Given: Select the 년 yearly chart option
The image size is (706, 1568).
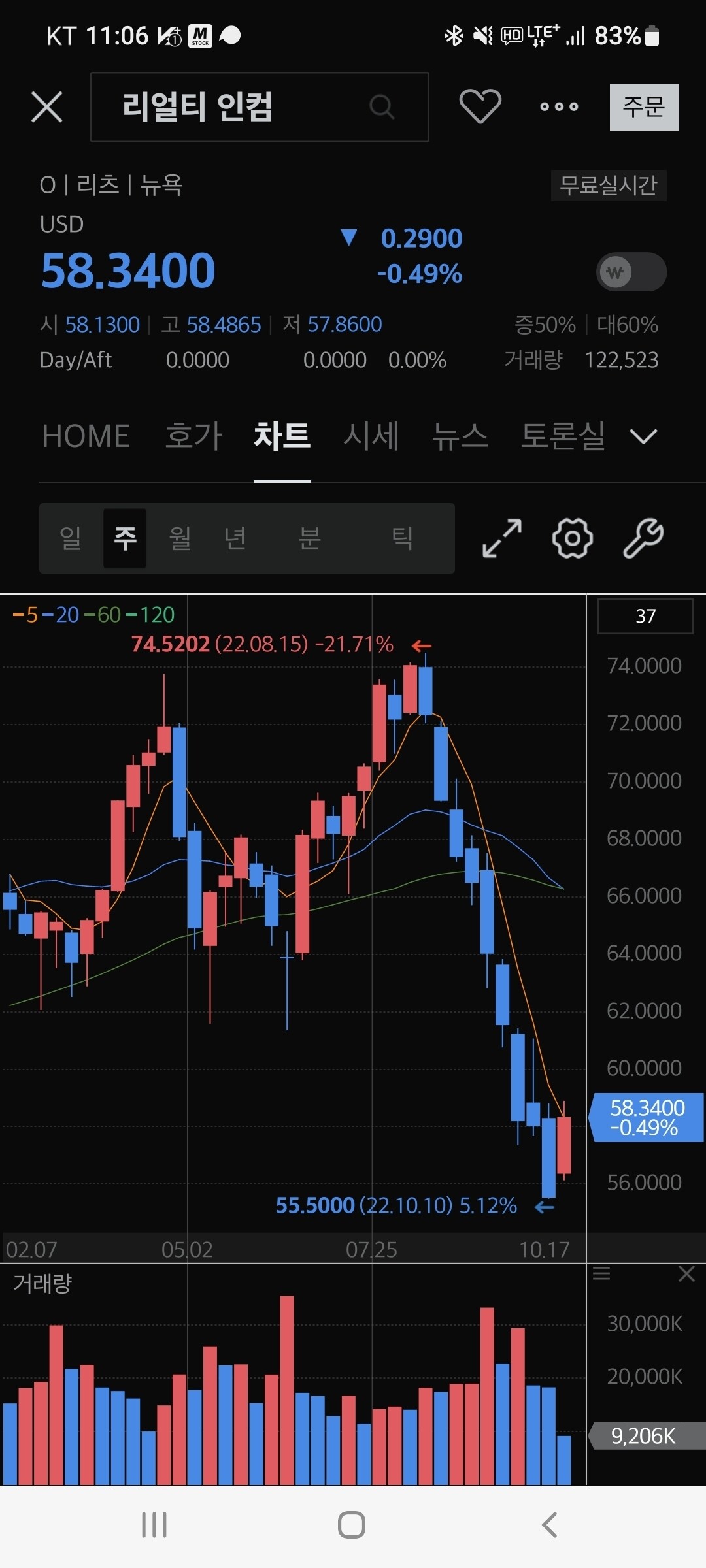Looking at the screenshot, I should (x=235, y=538).
